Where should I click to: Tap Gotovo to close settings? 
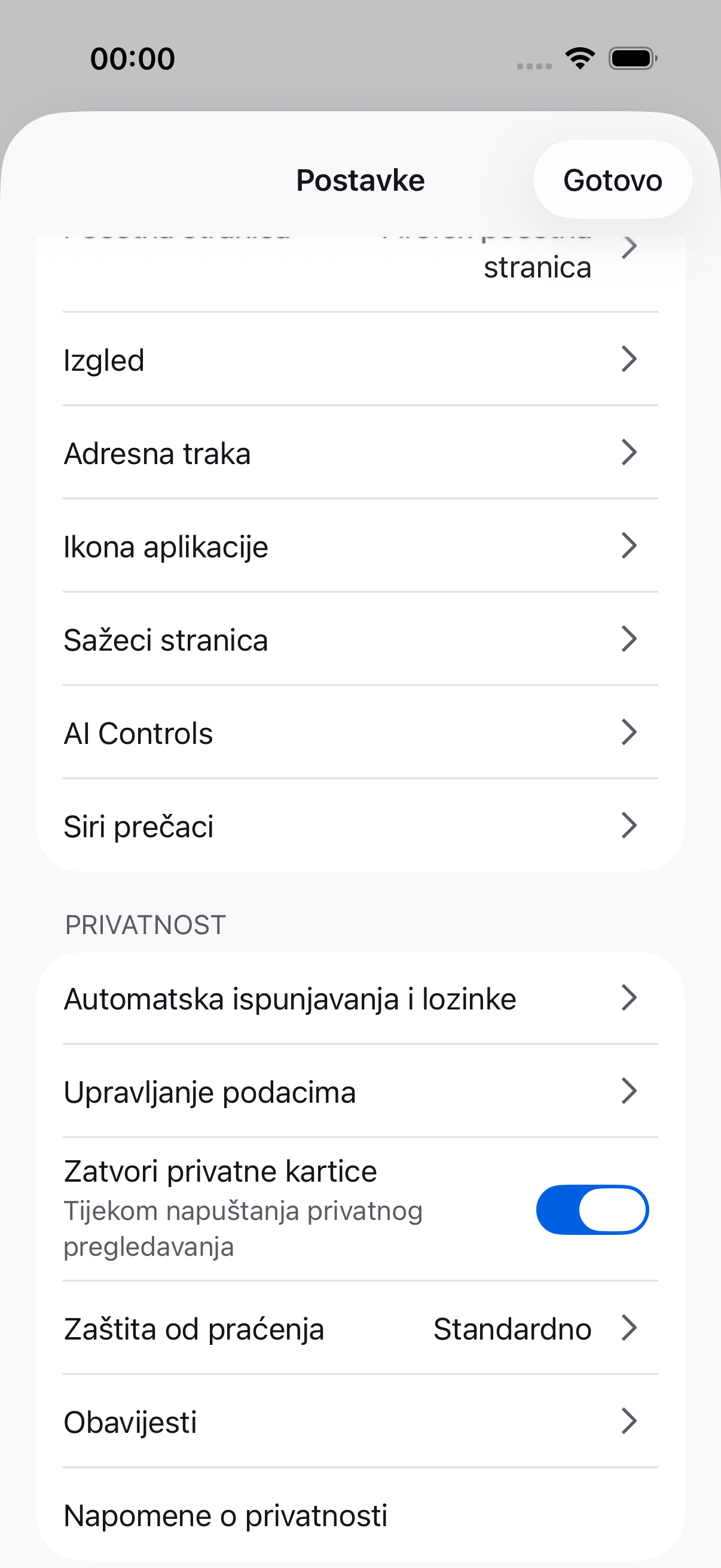tap(612, 180)
